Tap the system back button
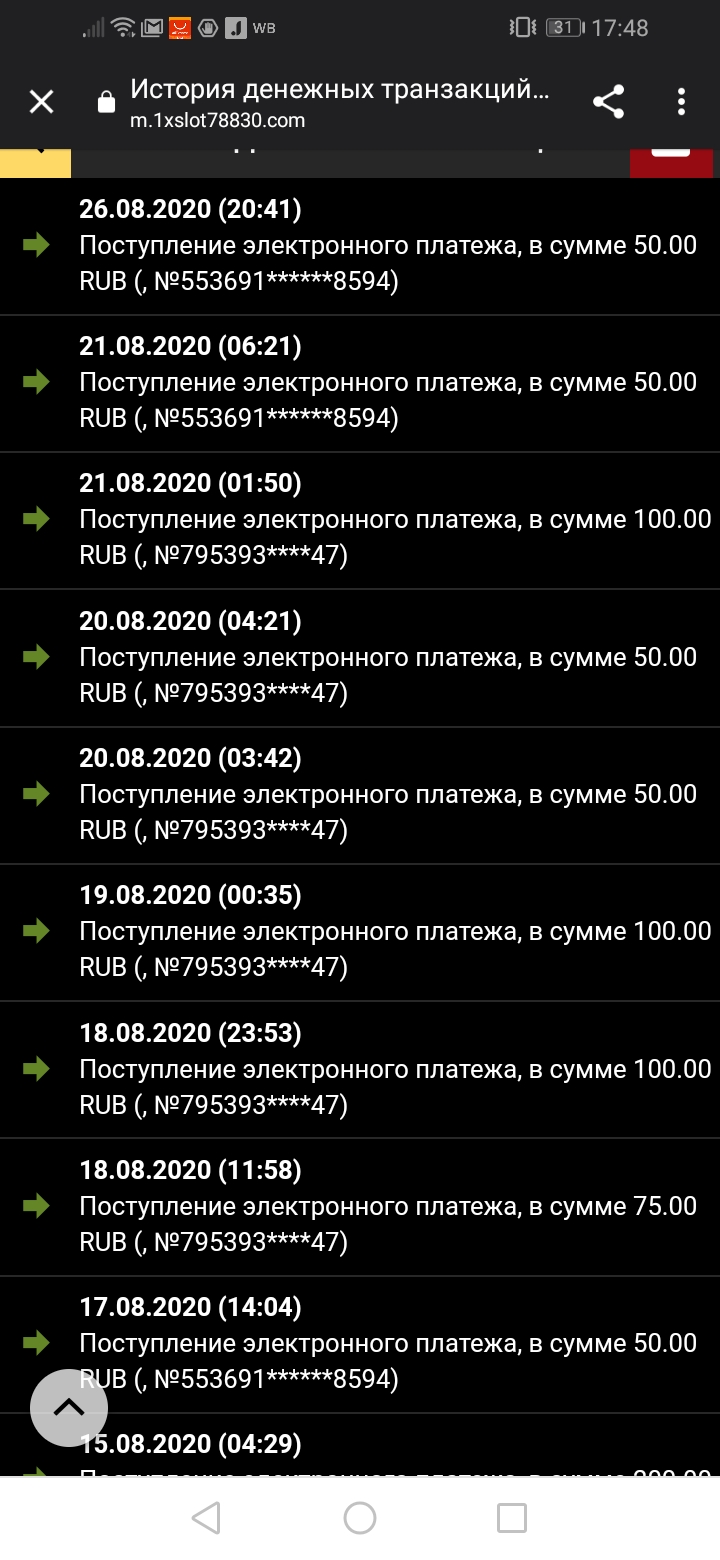Image resolution: width=720 pixels, height=1560 pixels. [206, 1517]
